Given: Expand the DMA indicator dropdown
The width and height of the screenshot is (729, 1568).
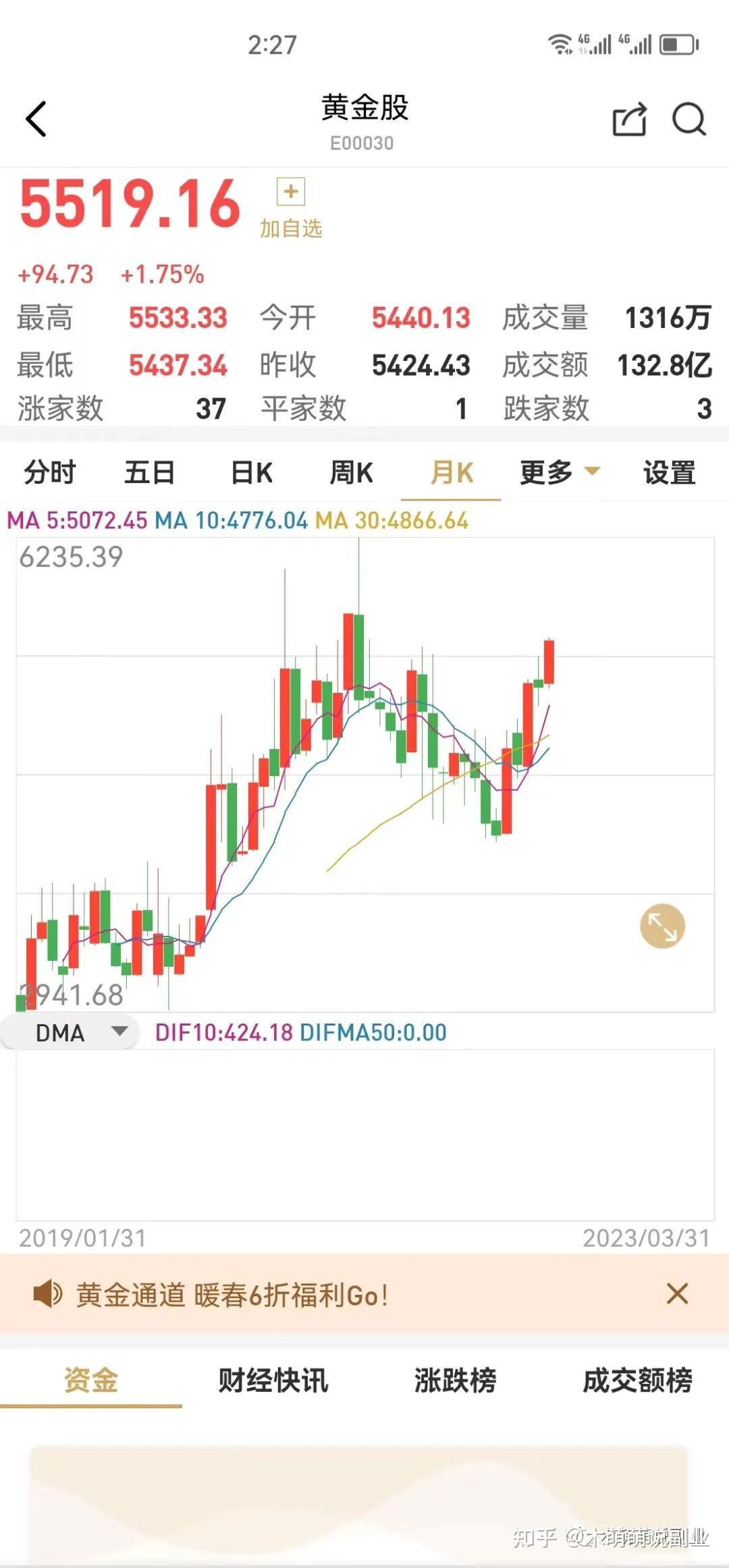Looking at the screenshot, I should click(x=67, y=1032).
